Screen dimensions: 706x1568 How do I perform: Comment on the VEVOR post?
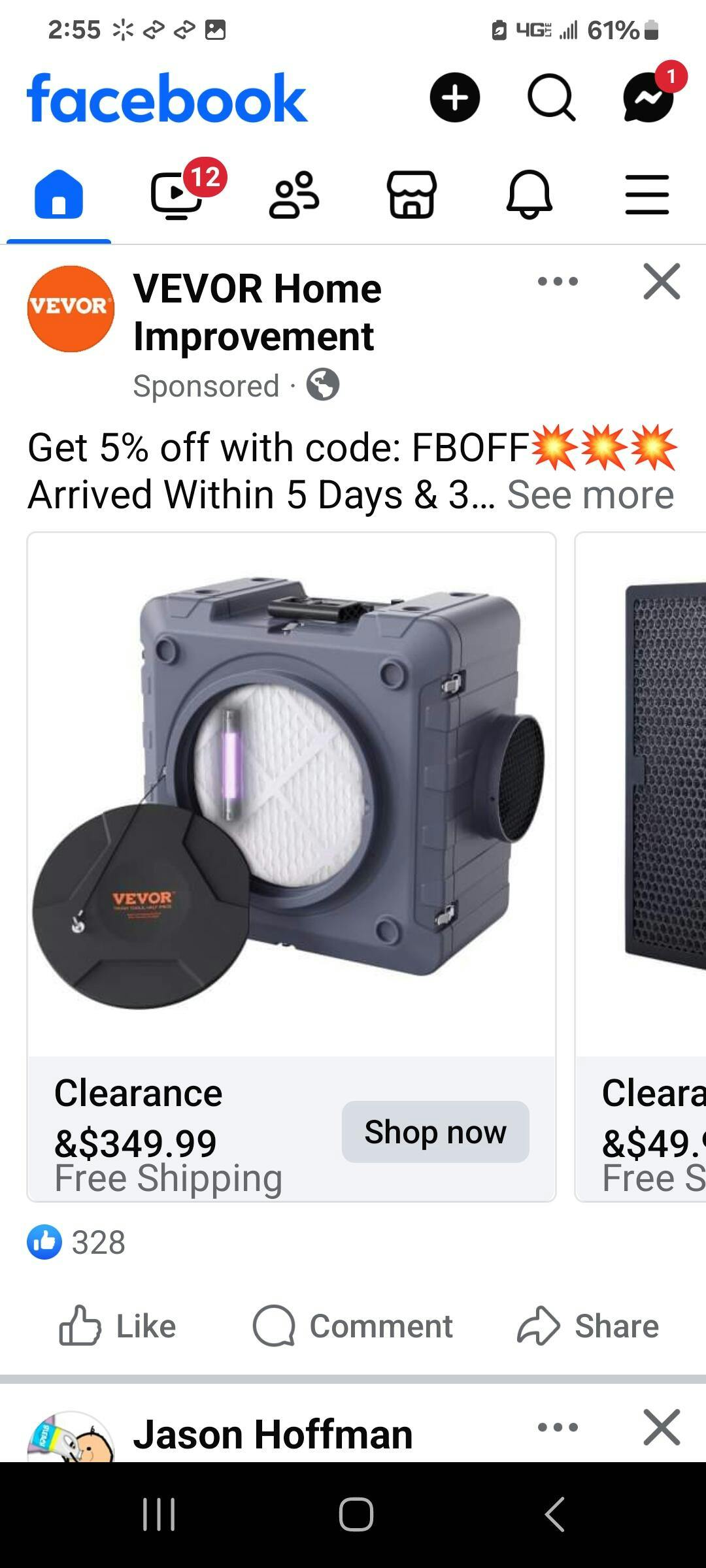click(353, 1326)
